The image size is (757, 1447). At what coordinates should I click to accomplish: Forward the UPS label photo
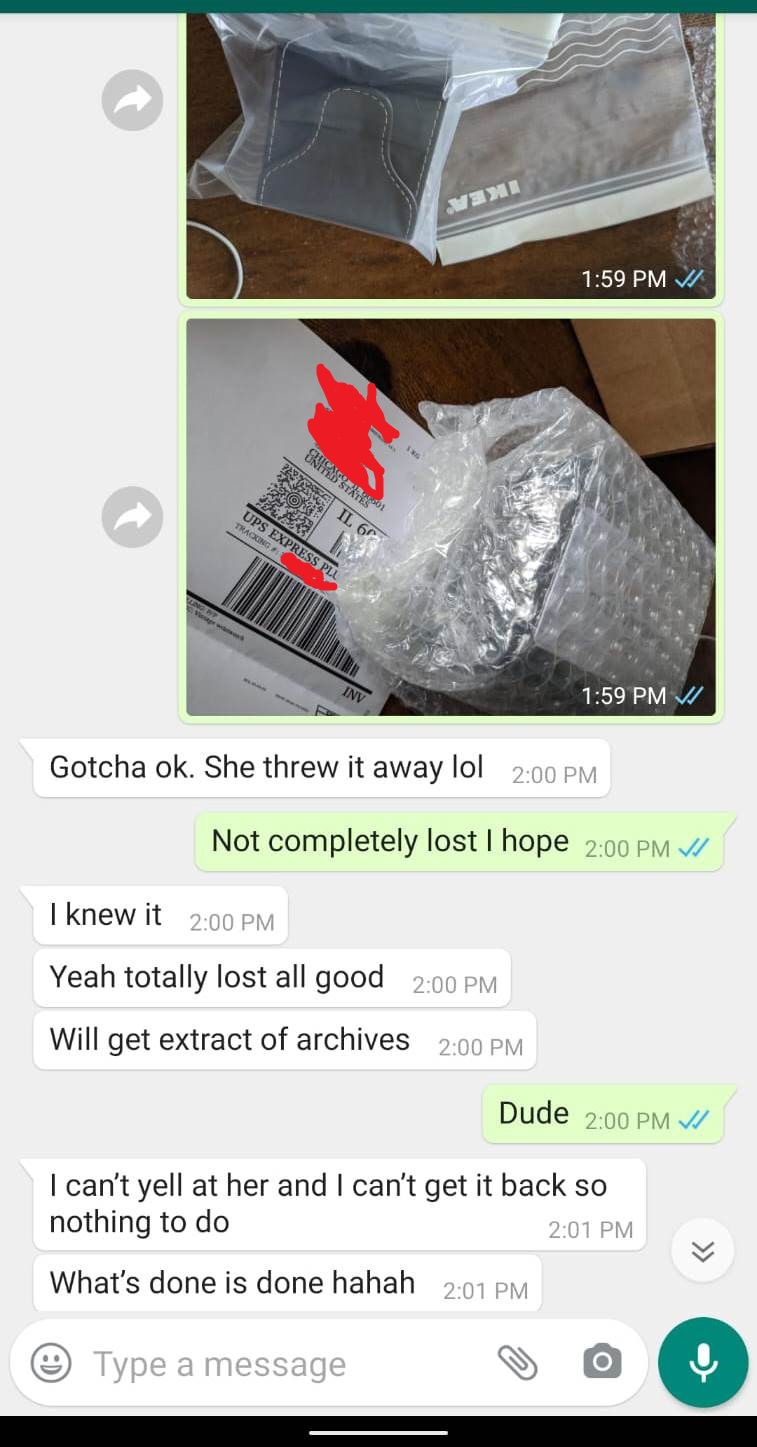click(132, 517)
